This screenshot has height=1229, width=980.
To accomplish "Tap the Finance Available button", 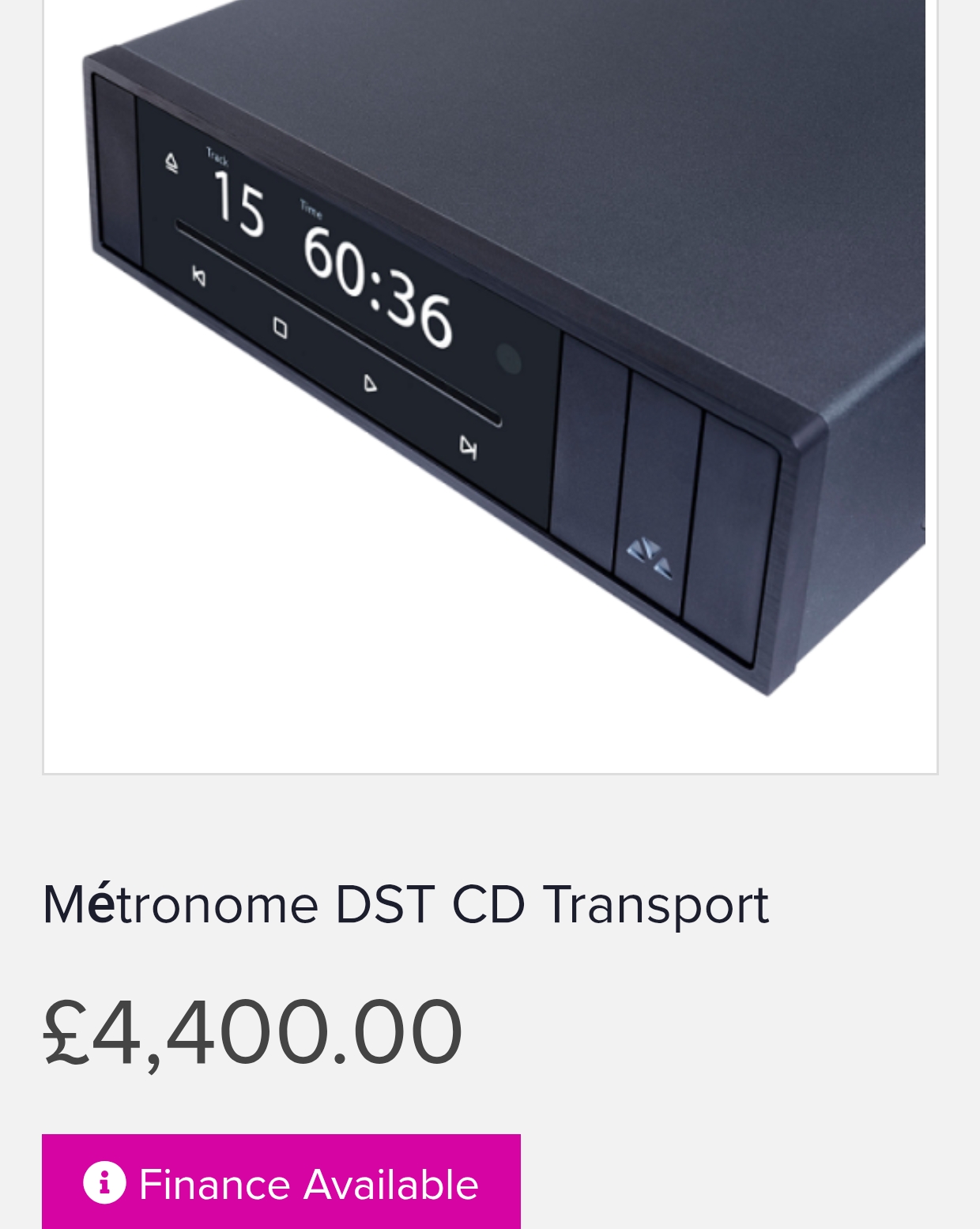I will pyautogui.click(x=281, y=1182).
